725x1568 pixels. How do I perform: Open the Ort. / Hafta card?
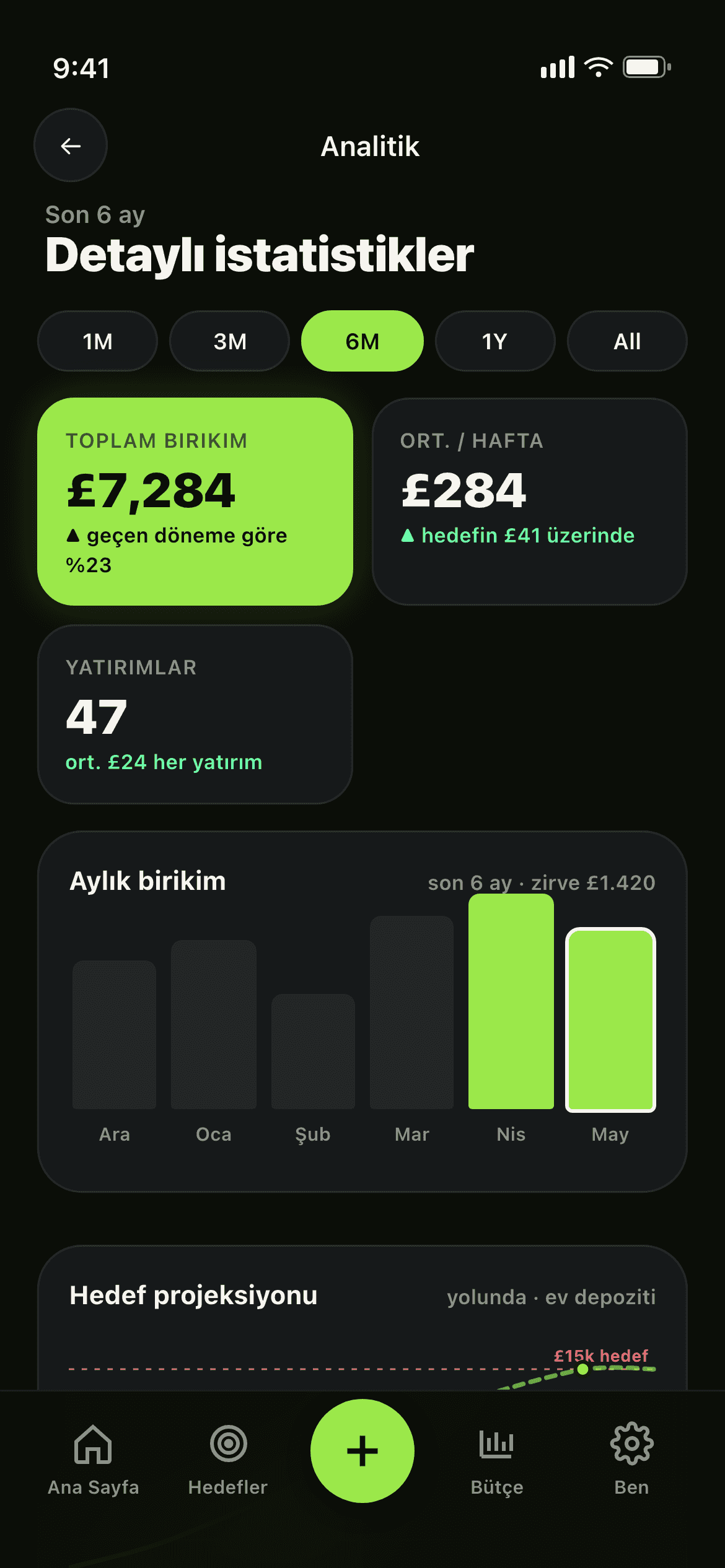click(530, 502)
